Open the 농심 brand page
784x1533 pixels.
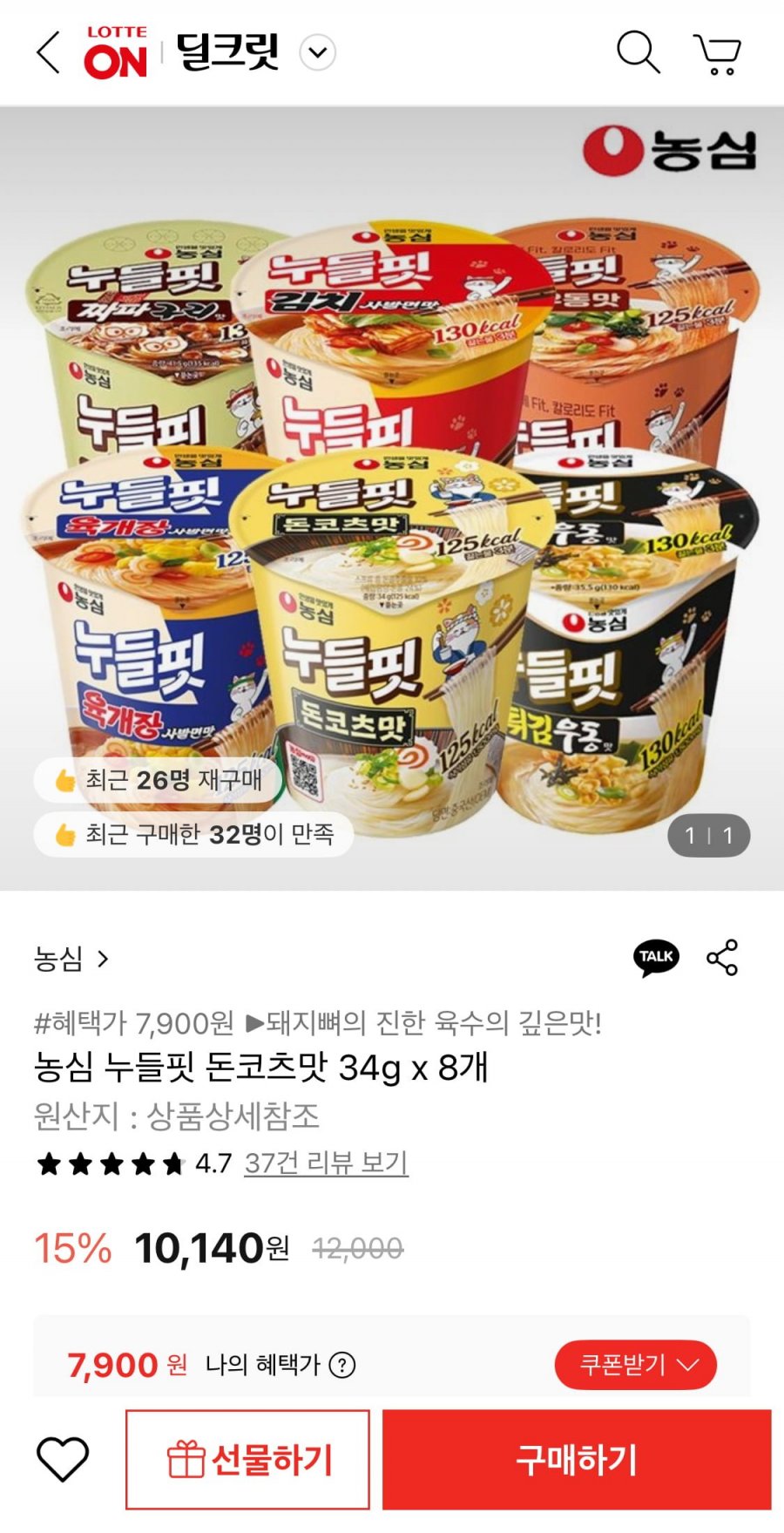(x=71, y=959)
